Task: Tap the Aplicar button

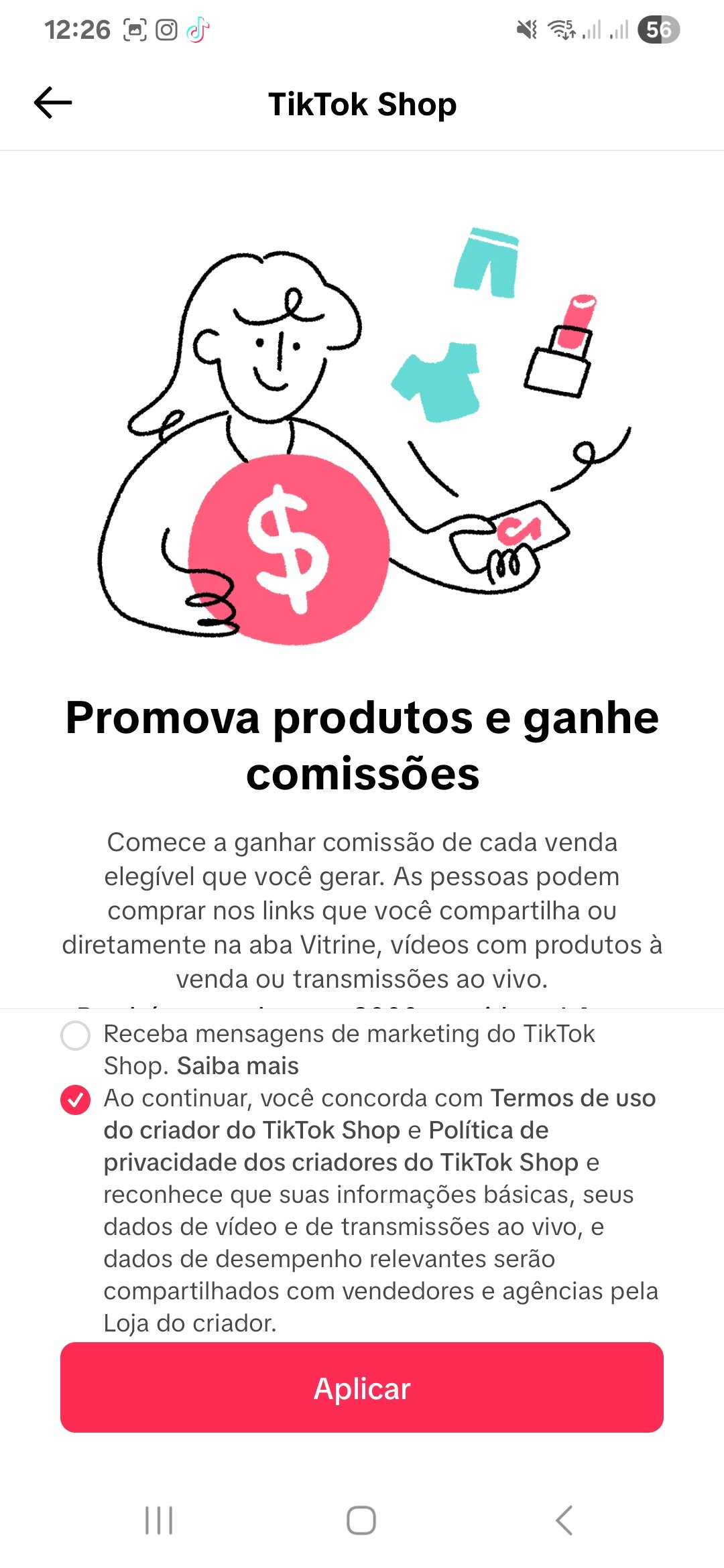Action: [x=362, y=1388]
